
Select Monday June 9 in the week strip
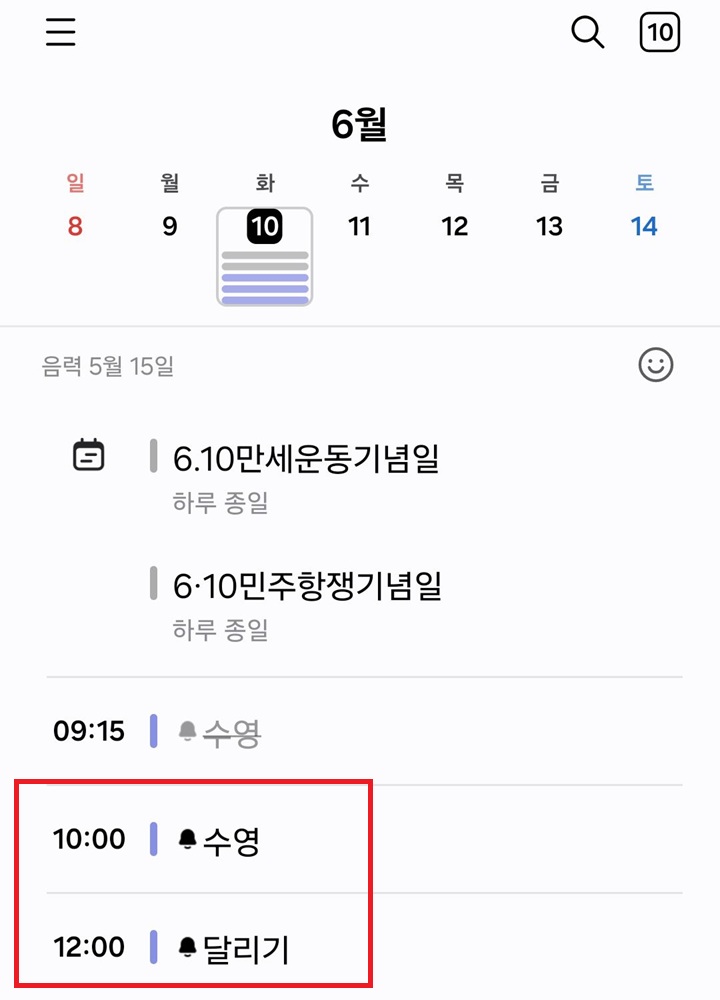169,226
